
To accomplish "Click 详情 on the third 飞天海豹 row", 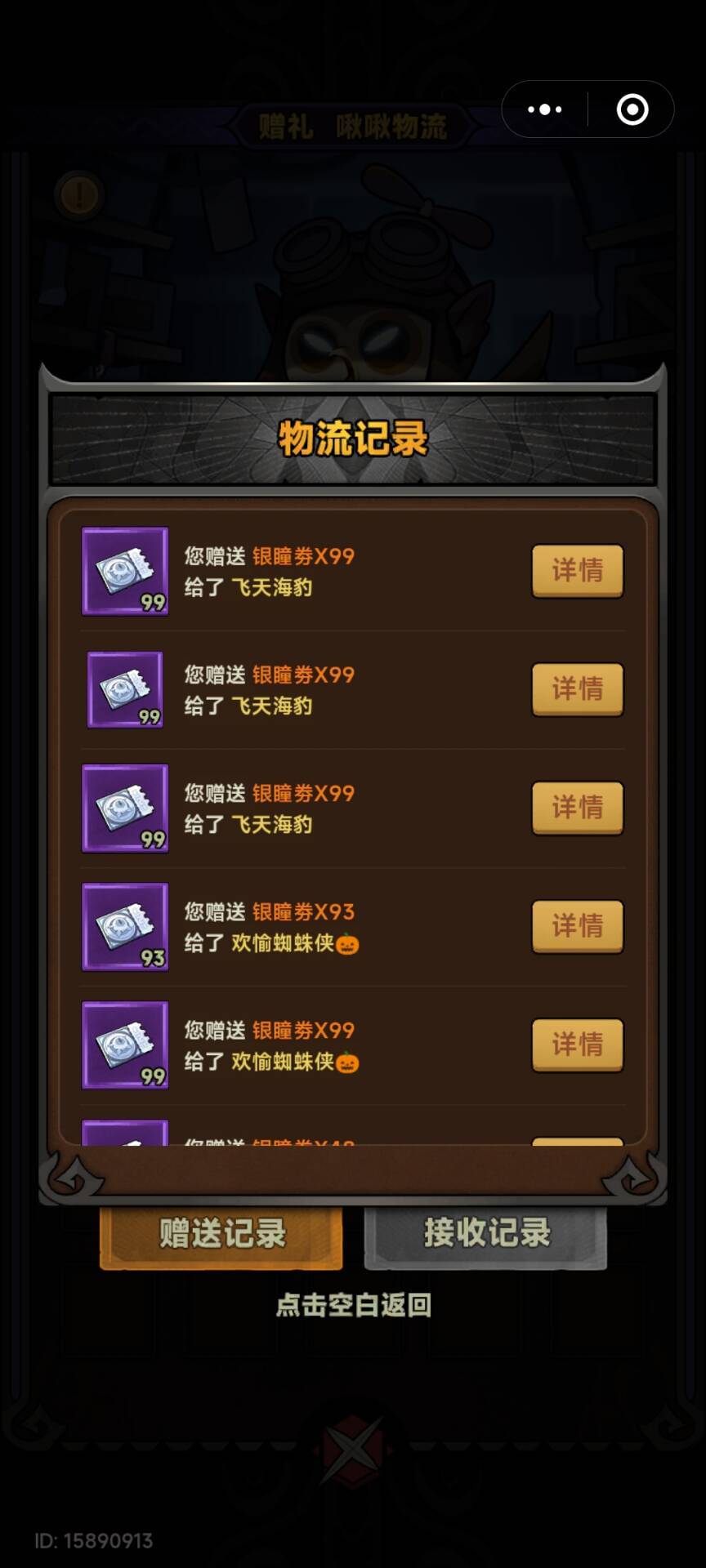I will (x=578, y=808).
